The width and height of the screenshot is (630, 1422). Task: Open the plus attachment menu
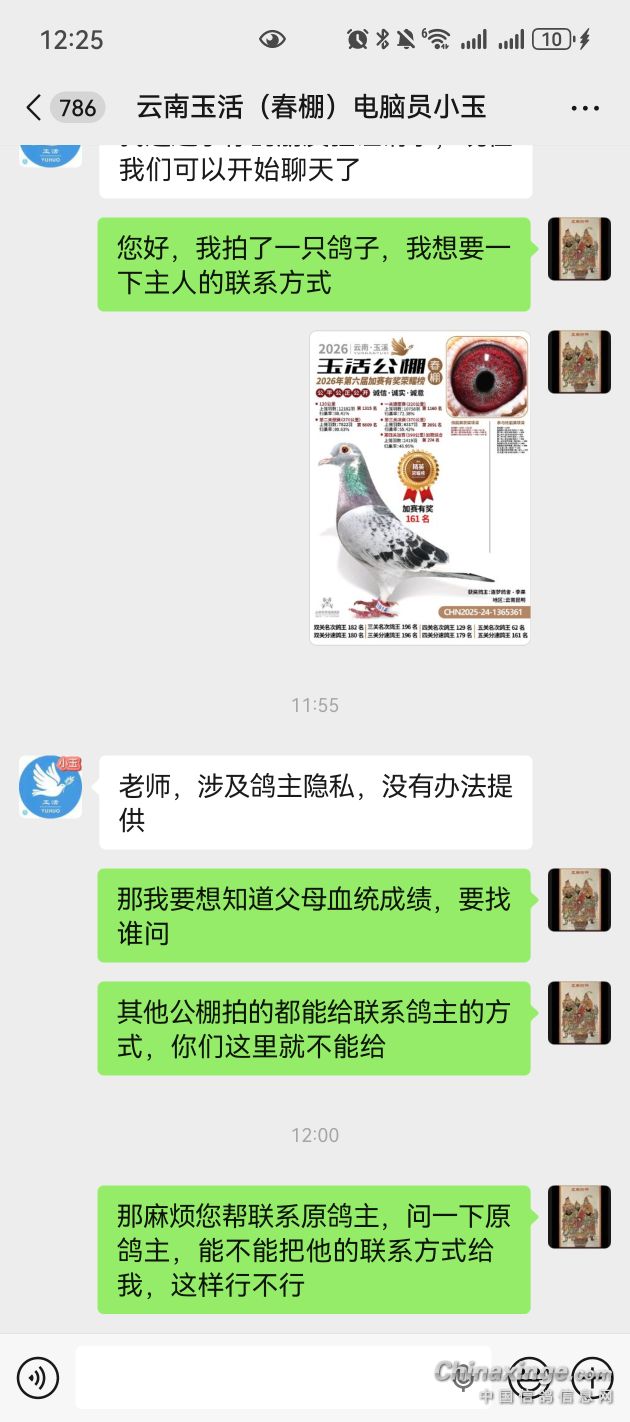[x=592, y=1378]
